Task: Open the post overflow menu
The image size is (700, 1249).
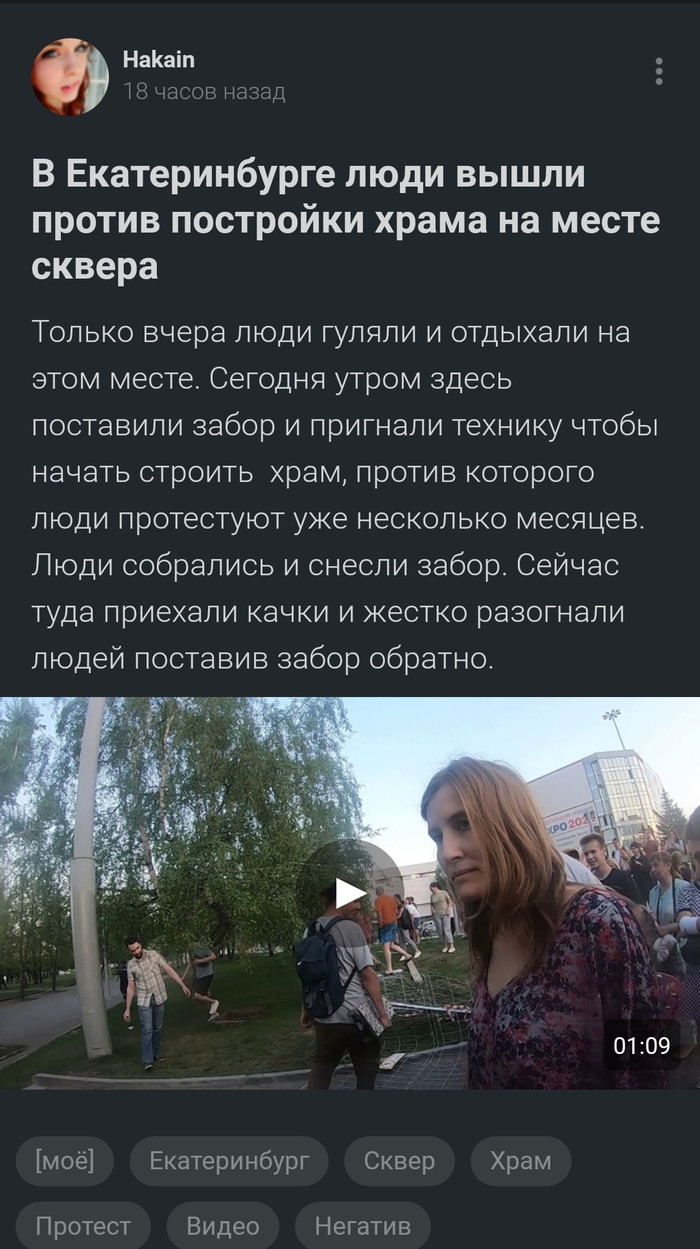Action: tap(658, 72)
